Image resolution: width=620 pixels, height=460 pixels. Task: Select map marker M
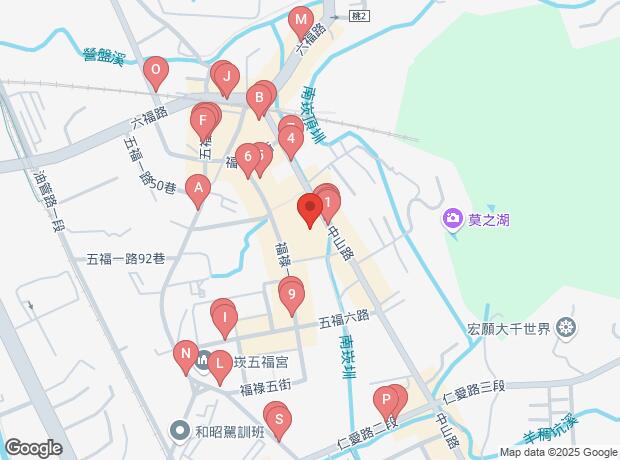coord(299,20)
